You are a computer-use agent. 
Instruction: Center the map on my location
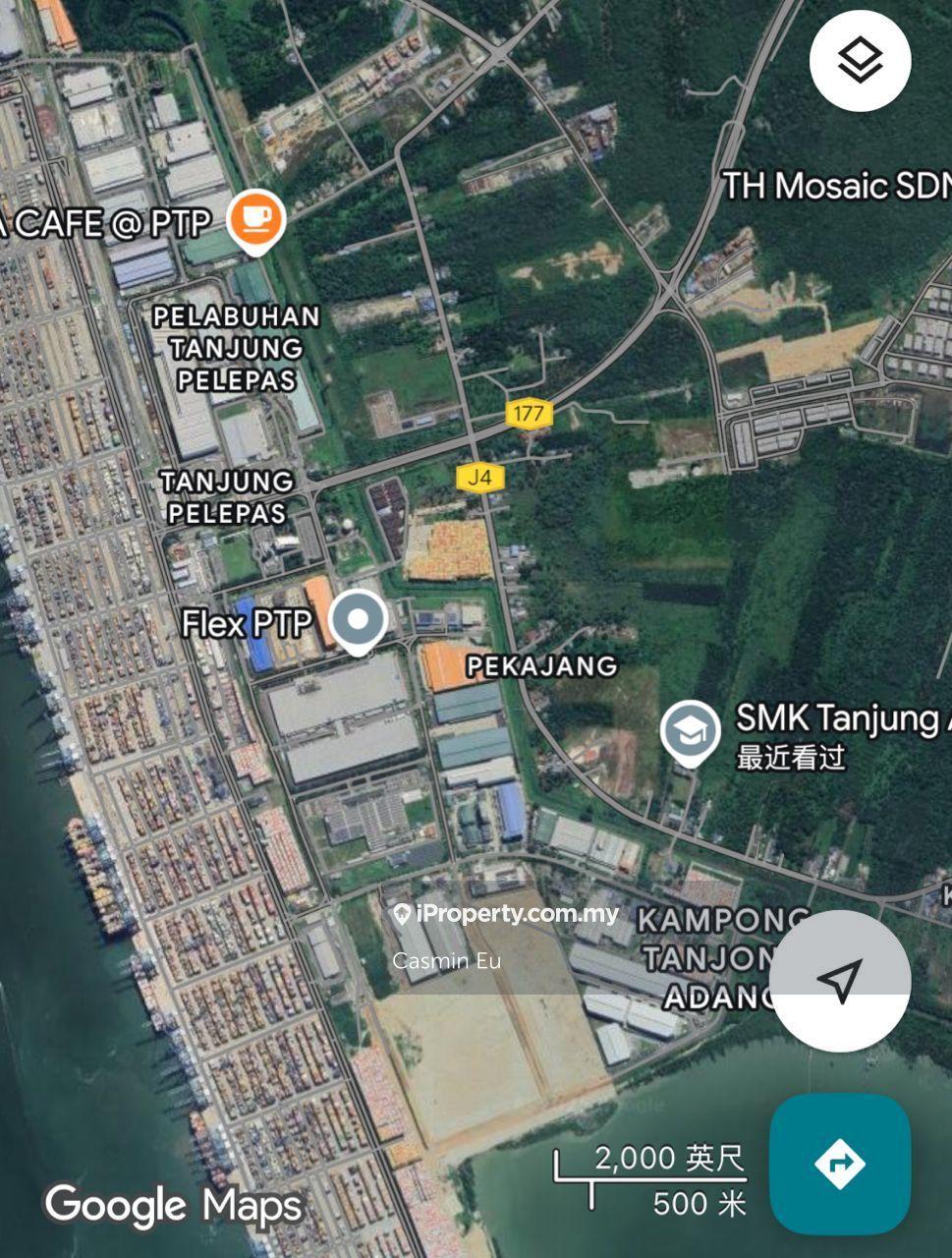click(x=839, y=980)
